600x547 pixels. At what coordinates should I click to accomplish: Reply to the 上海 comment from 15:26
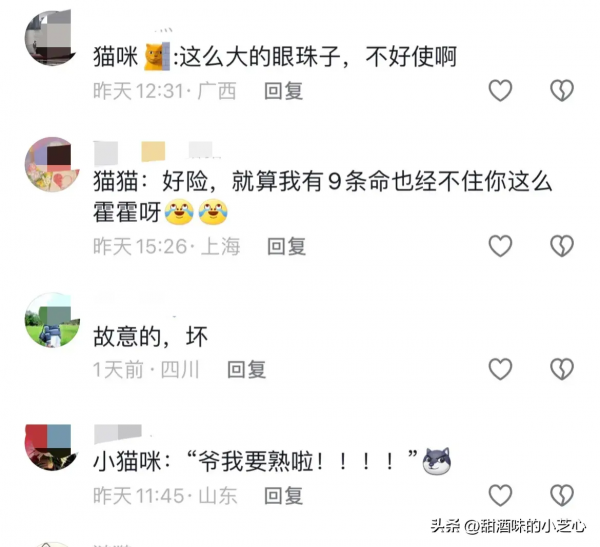click(x=286, y=246)
